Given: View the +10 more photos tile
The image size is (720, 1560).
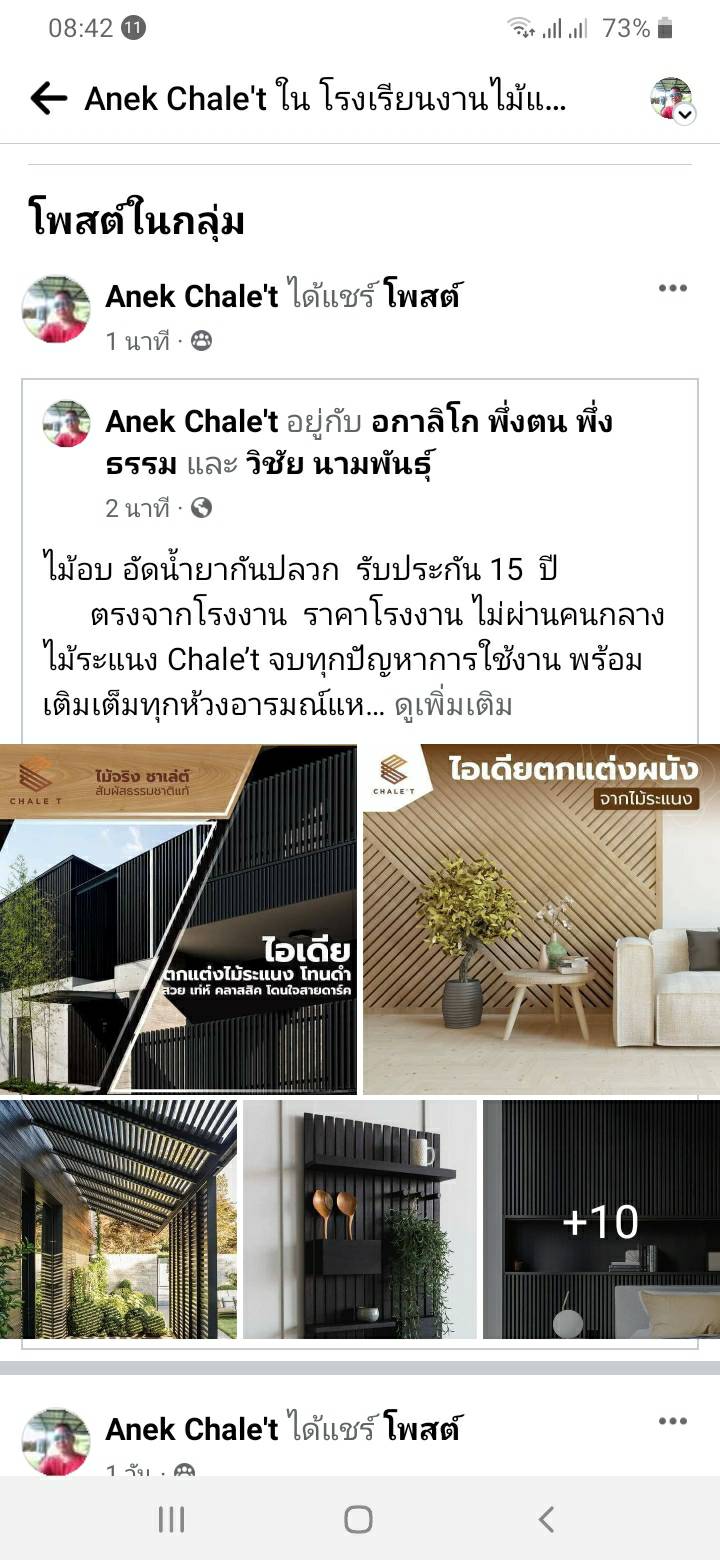Looking at the screenshot, I should click(601, 1219).
